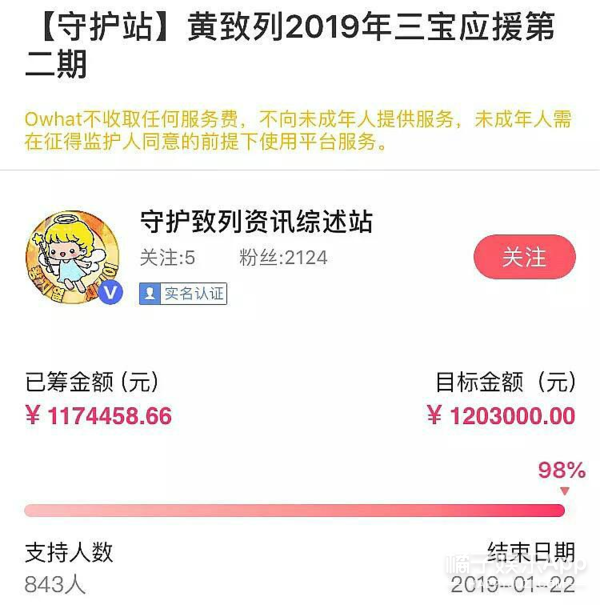Open the 守护致列资讯综述站 station name
The image size is (600, 605).
click(256, 221)
